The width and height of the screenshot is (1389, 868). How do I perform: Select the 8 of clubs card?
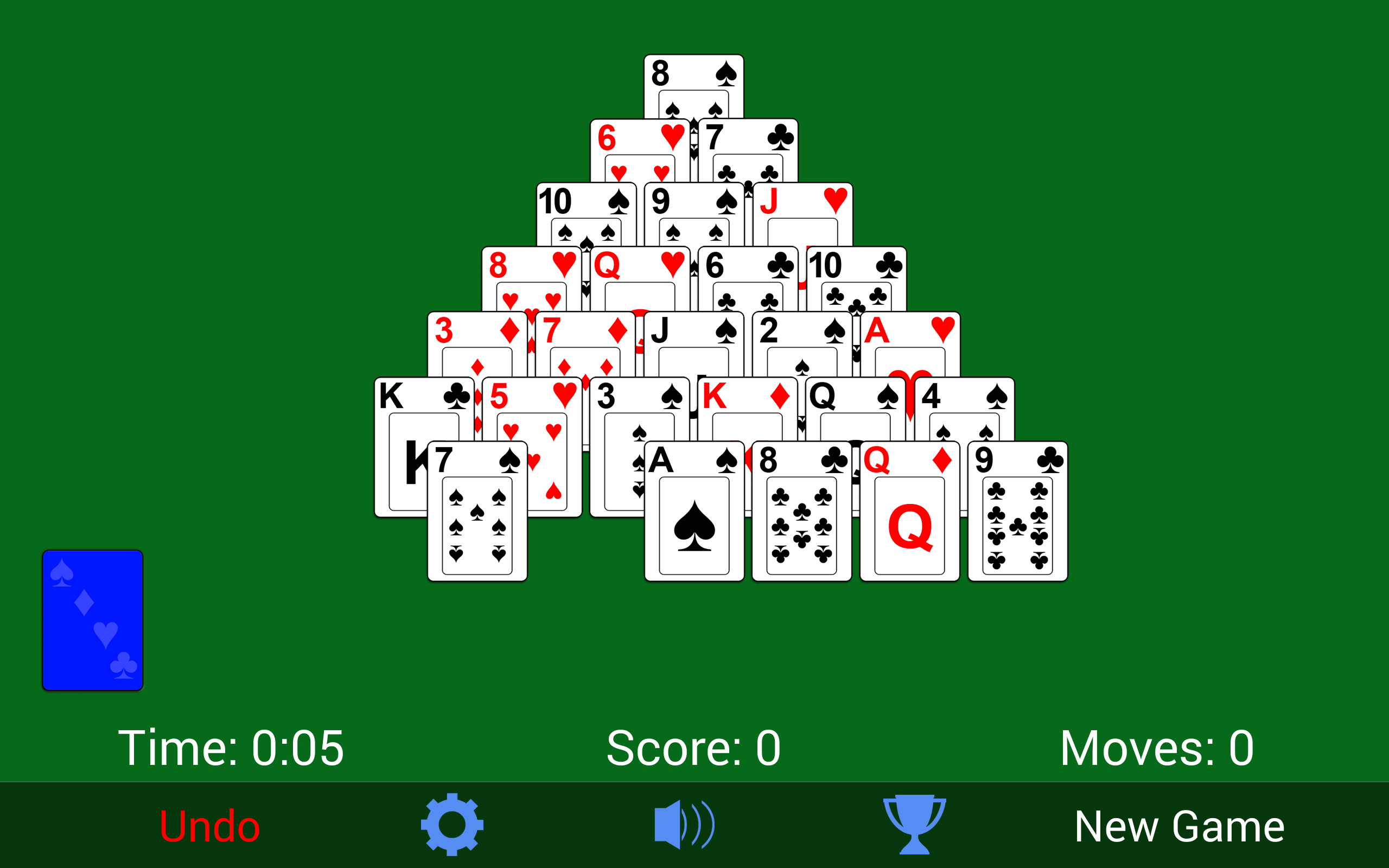pos(801,512)
